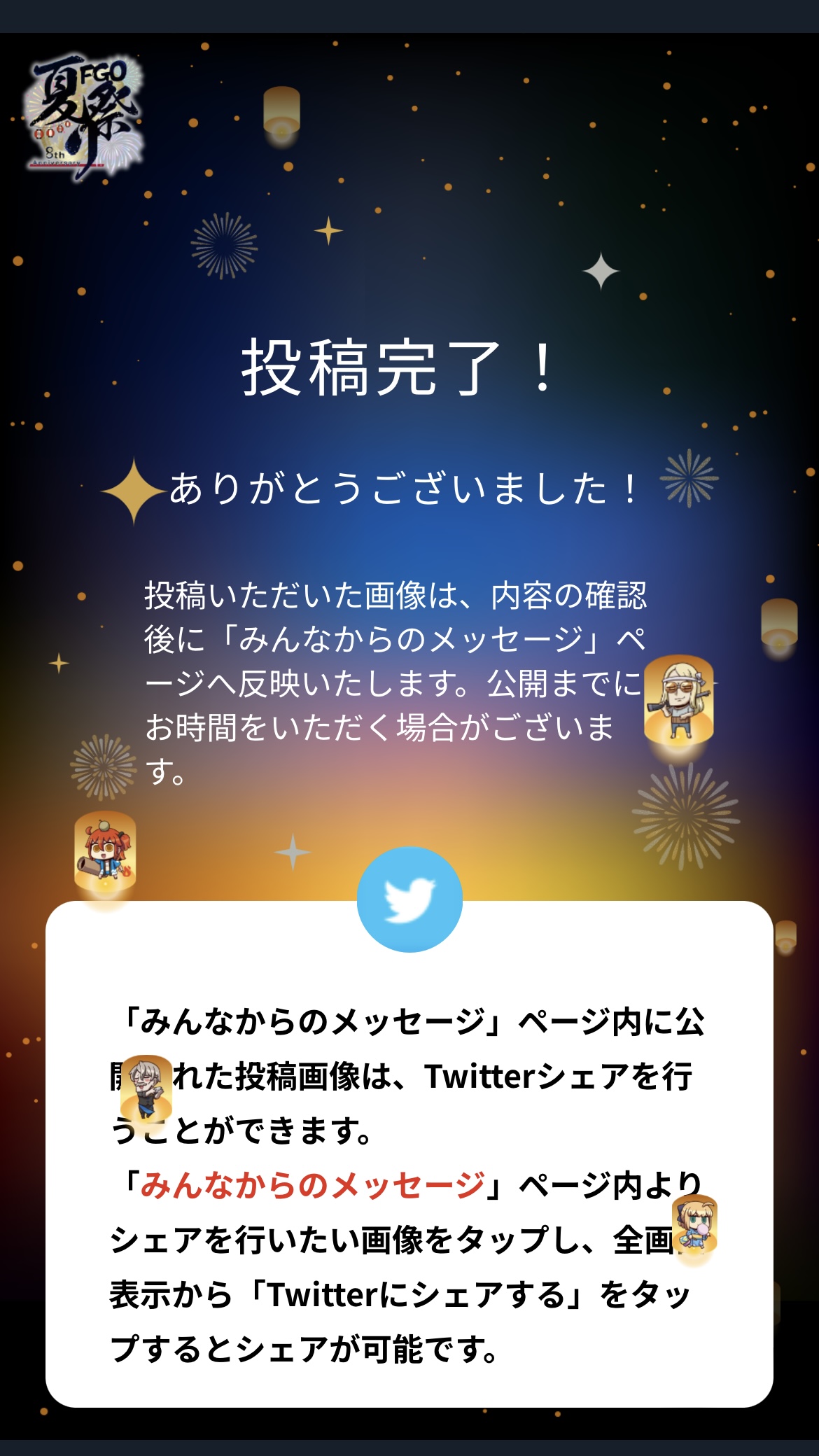
Task: Tap the FGO 夏祭 logo to go home
Action: pos(84,117)
